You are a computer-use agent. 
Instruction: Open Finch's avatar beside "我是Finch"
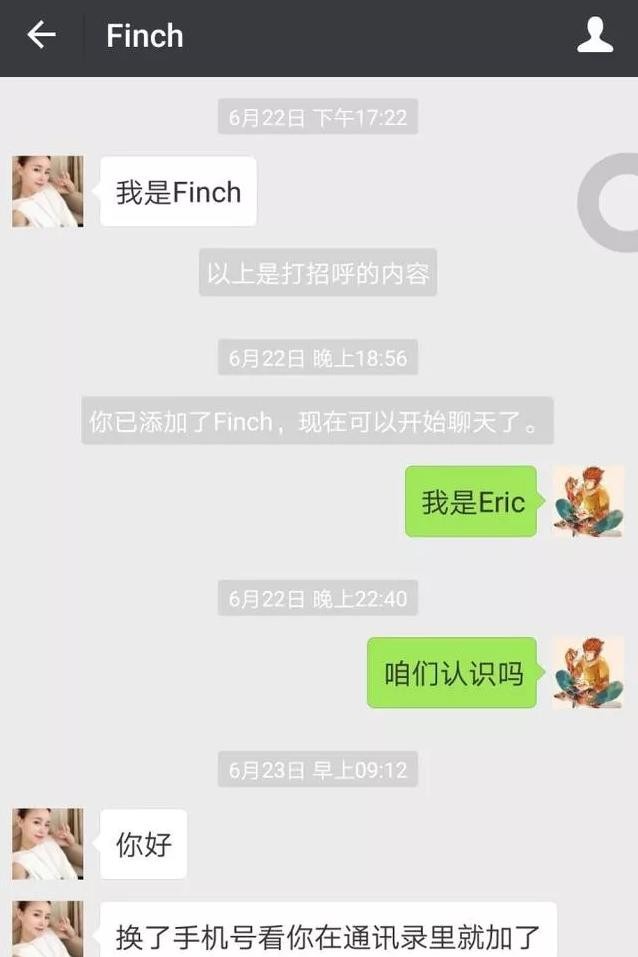[48, 191]
